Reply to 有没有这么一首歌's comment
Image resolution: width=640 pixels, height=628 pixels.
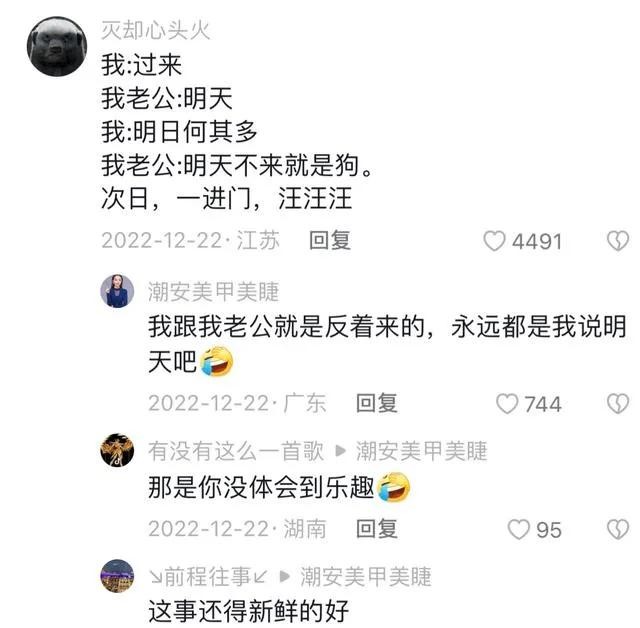click(x=377, y=528)
